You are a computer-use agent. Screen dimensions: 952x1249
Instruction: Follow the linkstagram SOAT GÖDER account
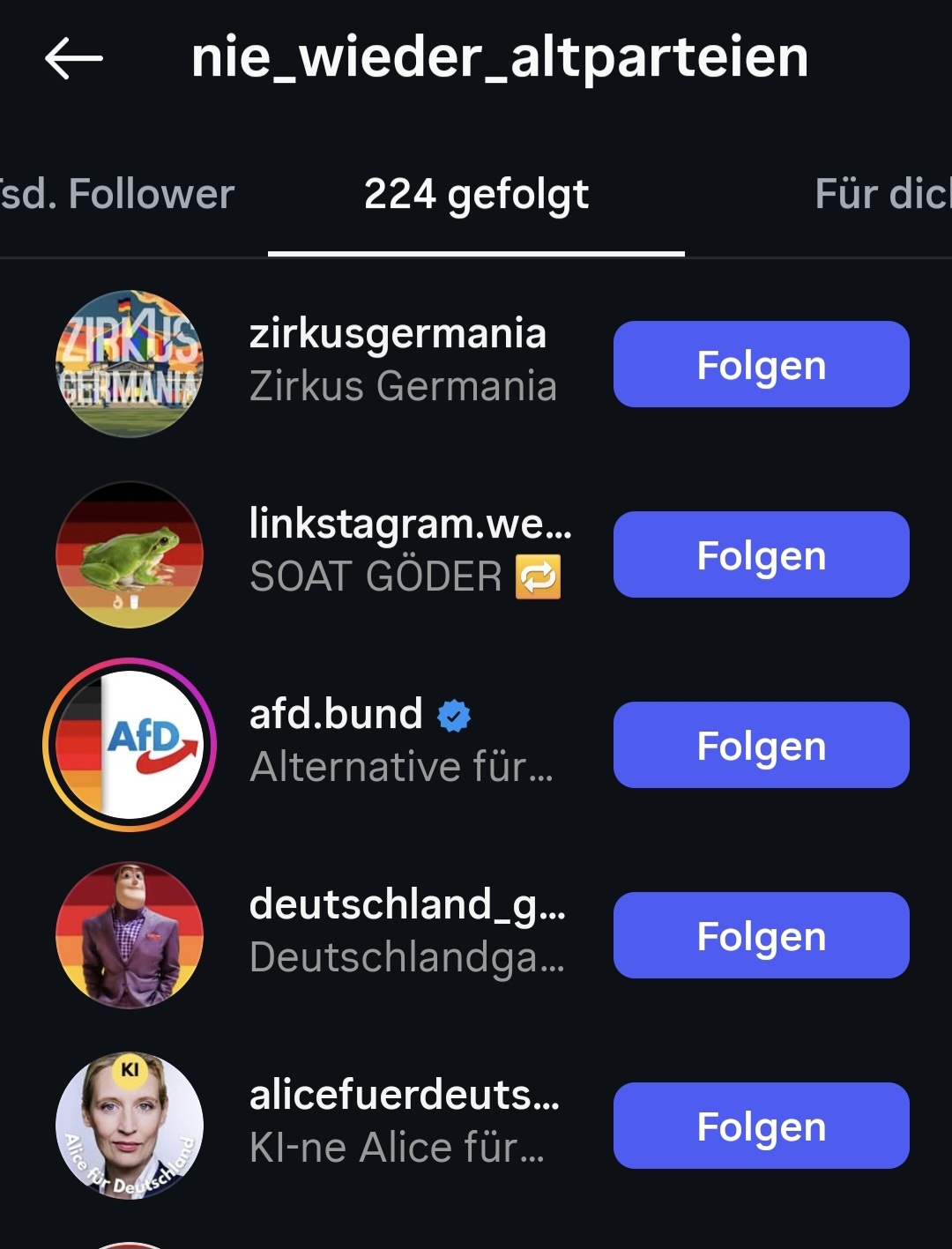click(x=761, y=554)
